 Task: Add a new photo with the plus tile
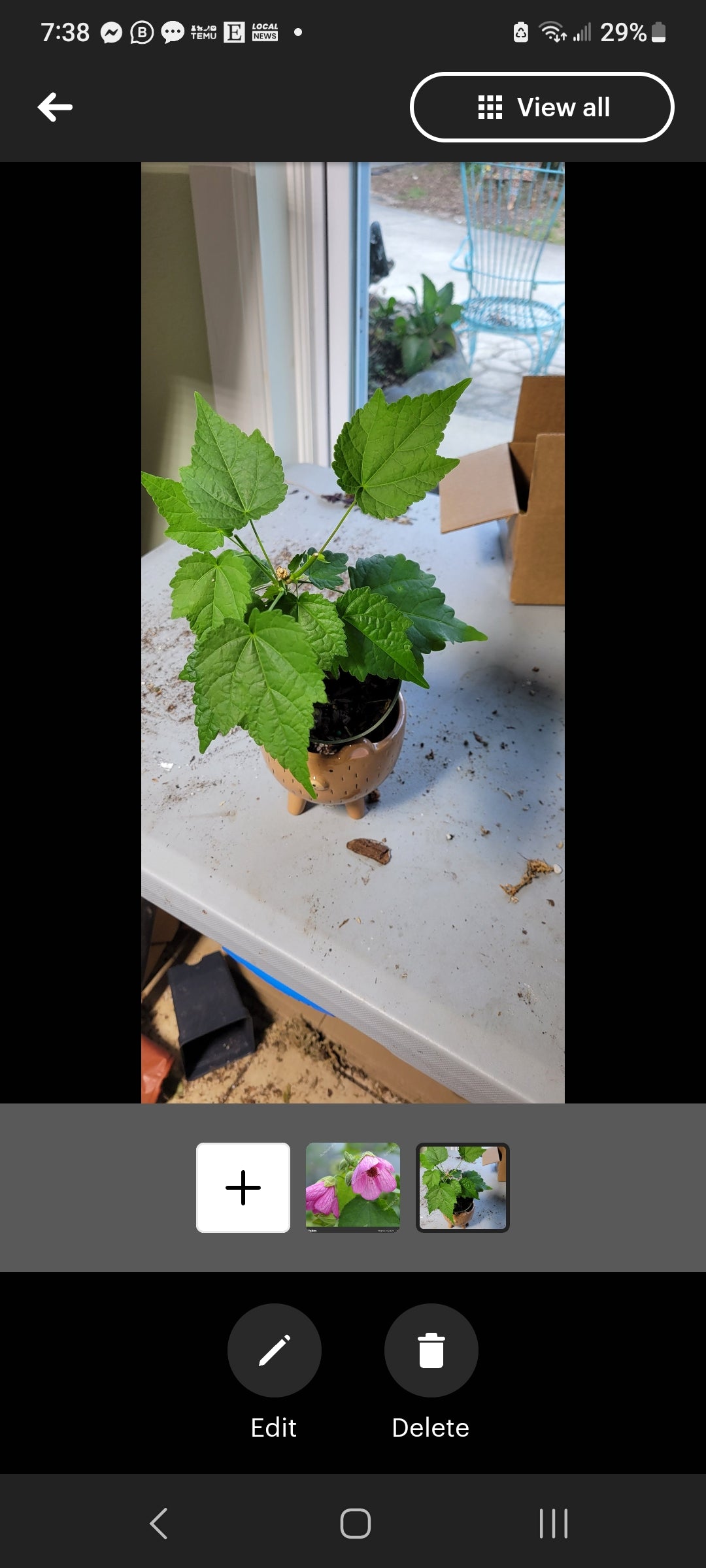click(243, 1187)
